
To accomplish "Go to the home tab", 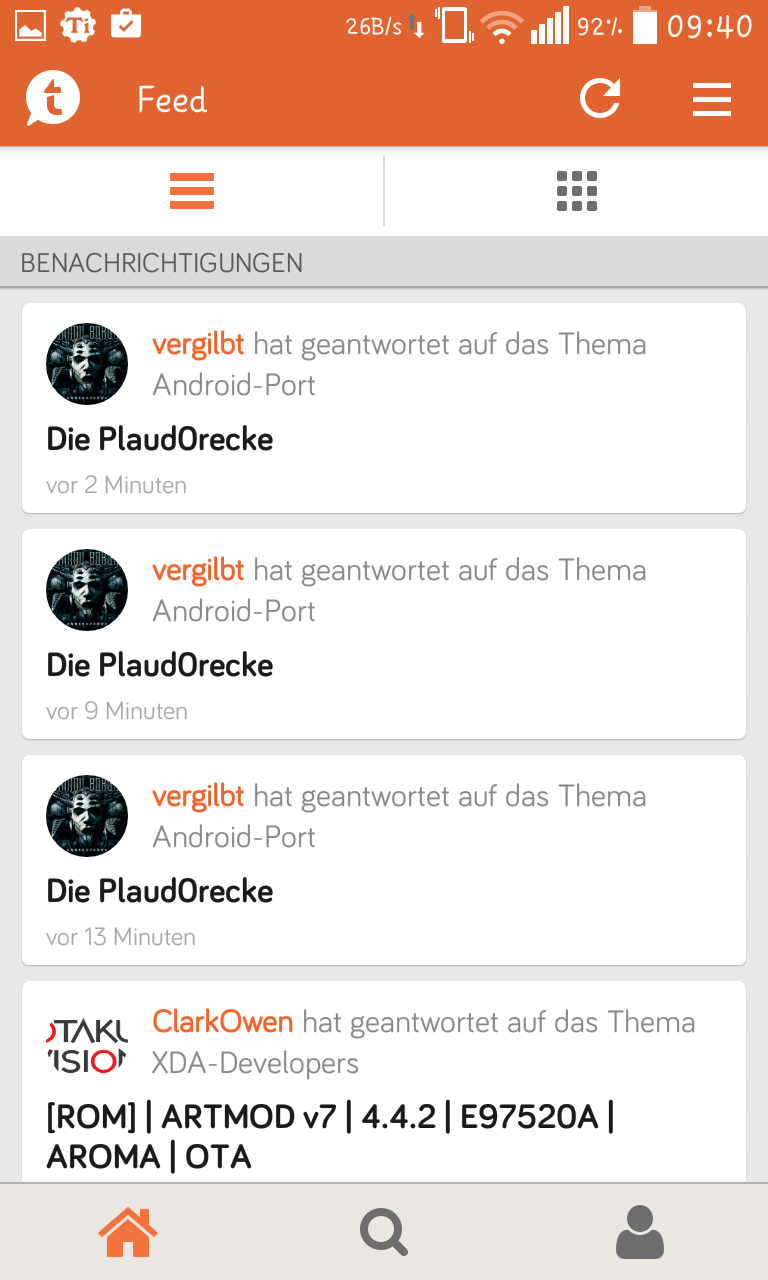I will [128, 1232].
